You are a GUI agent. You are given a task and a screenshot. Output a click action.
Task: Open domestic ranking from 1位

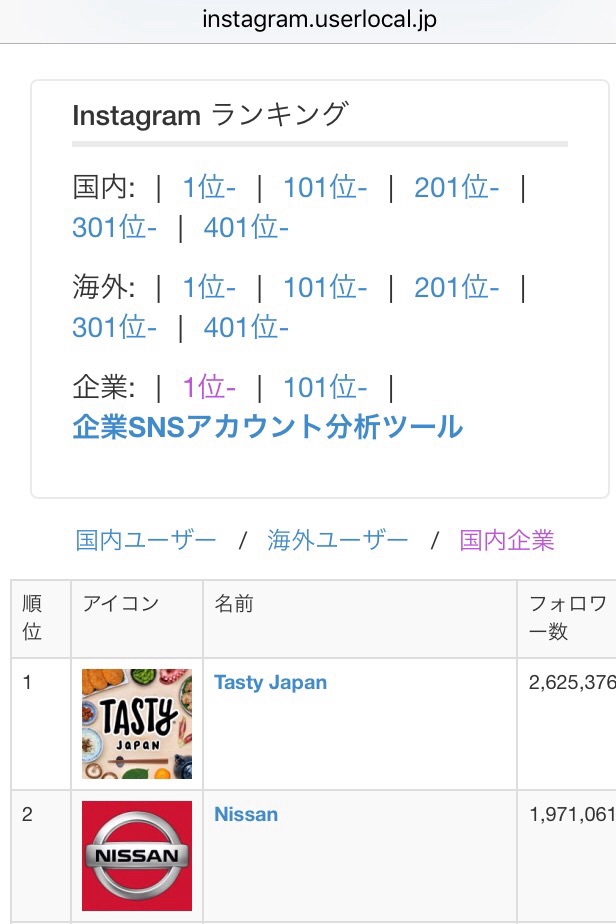[209, 187]
